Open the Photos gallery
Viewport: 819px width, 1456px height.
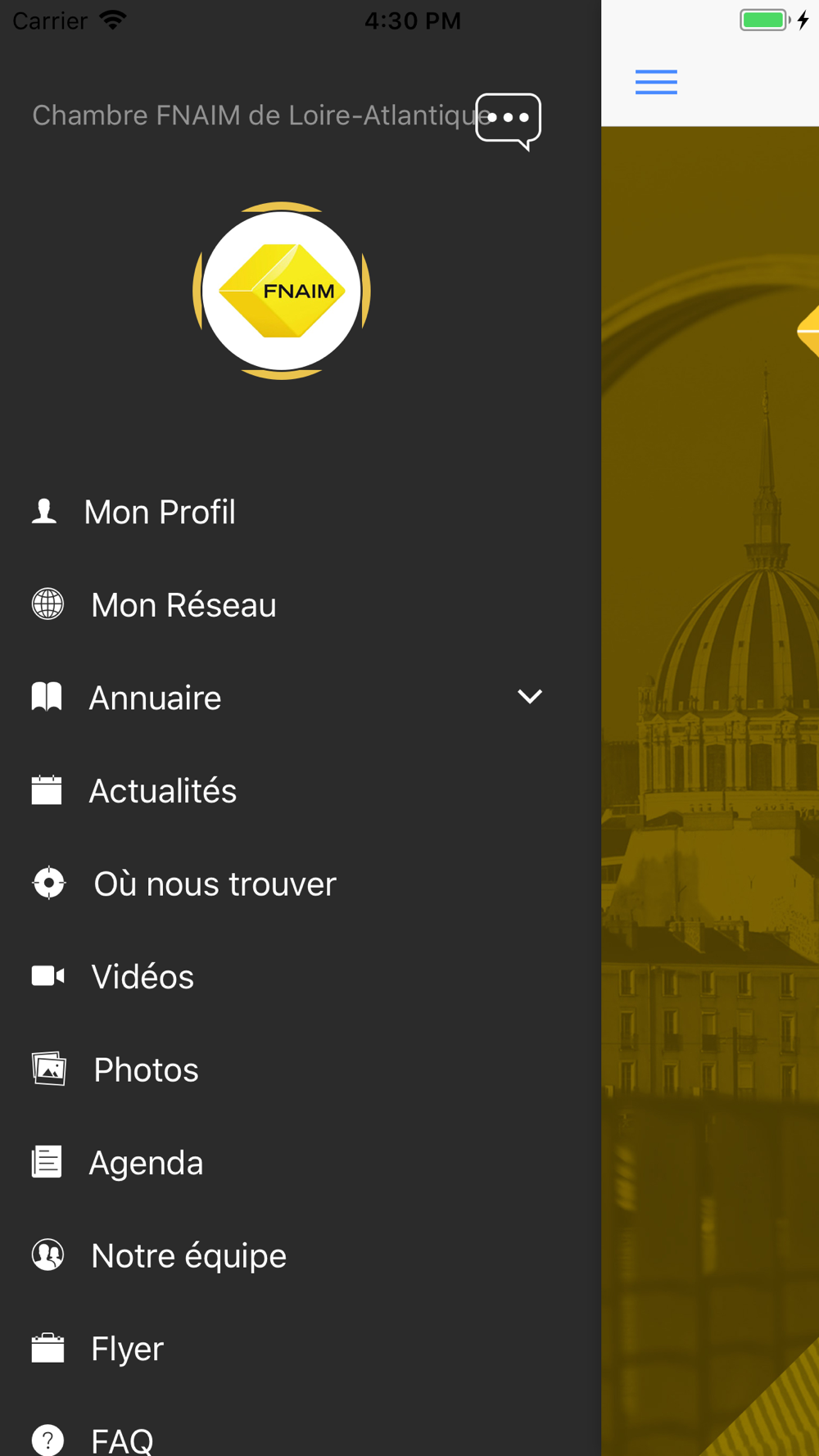pyautogui.click(x=146, y=1069)
